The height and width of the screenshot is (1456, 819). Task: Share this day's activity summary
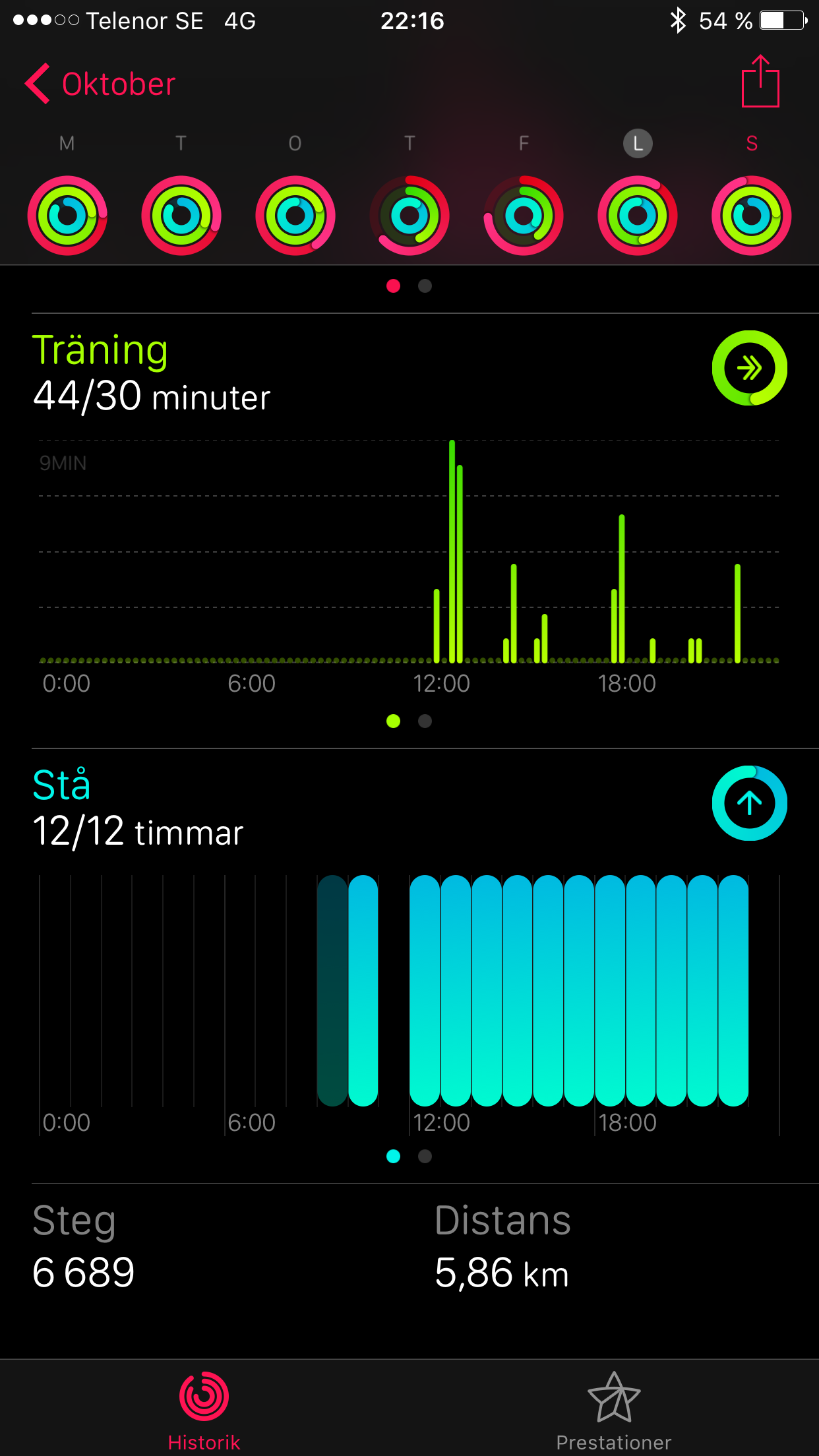point(760,81)
